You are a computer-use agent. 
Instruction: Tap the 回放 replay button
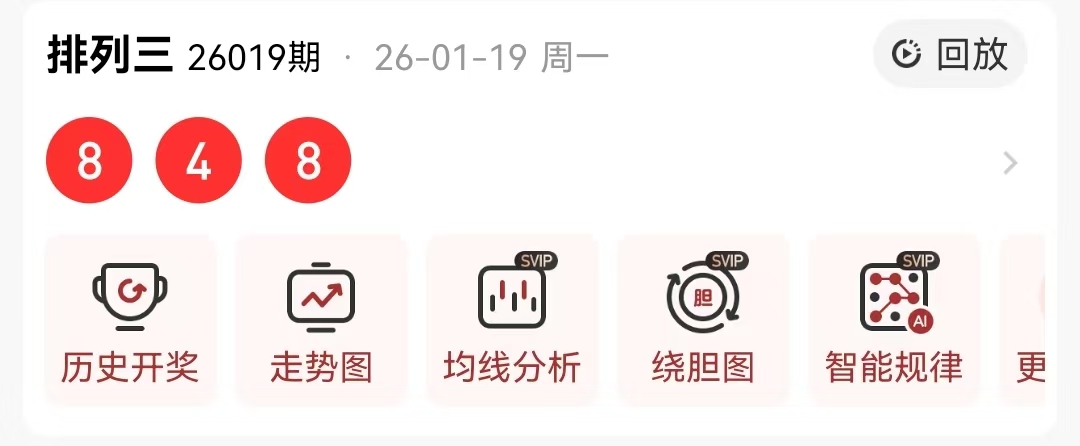[x=950, y=54]
